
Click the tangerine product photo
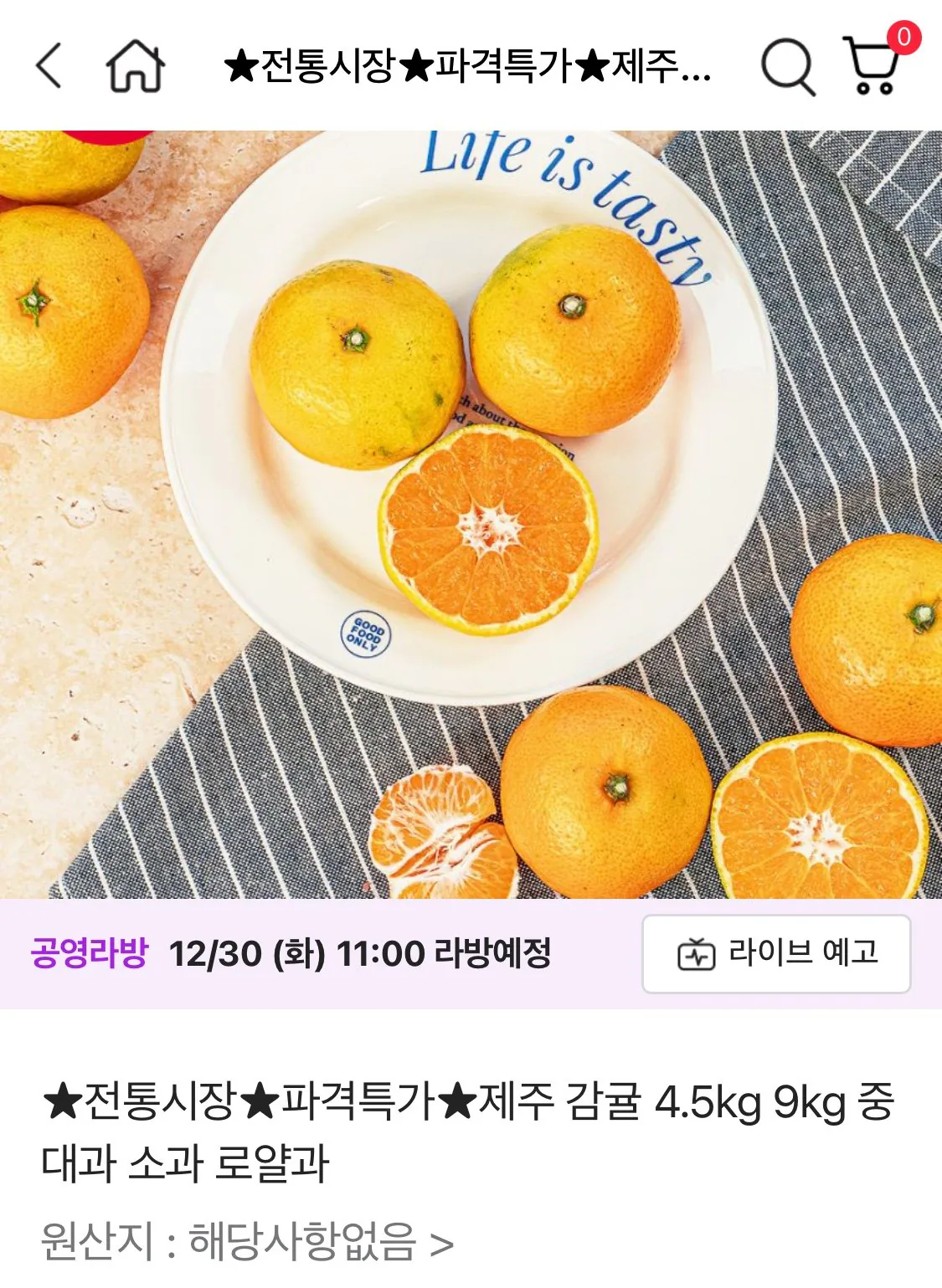click(471, 519)
